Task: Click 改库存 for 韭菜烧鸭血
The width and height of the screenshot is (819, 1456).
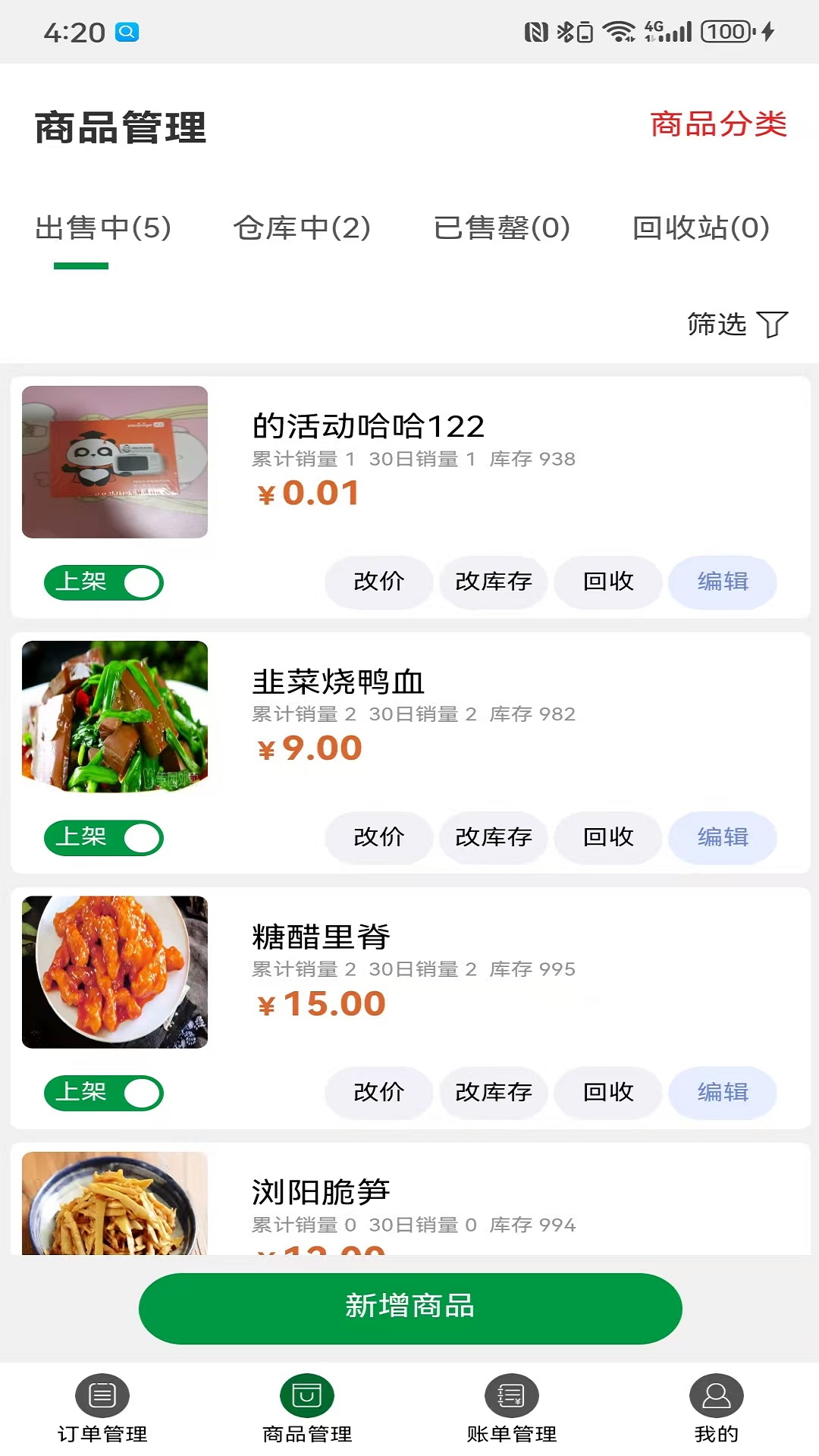Action: 493,838
